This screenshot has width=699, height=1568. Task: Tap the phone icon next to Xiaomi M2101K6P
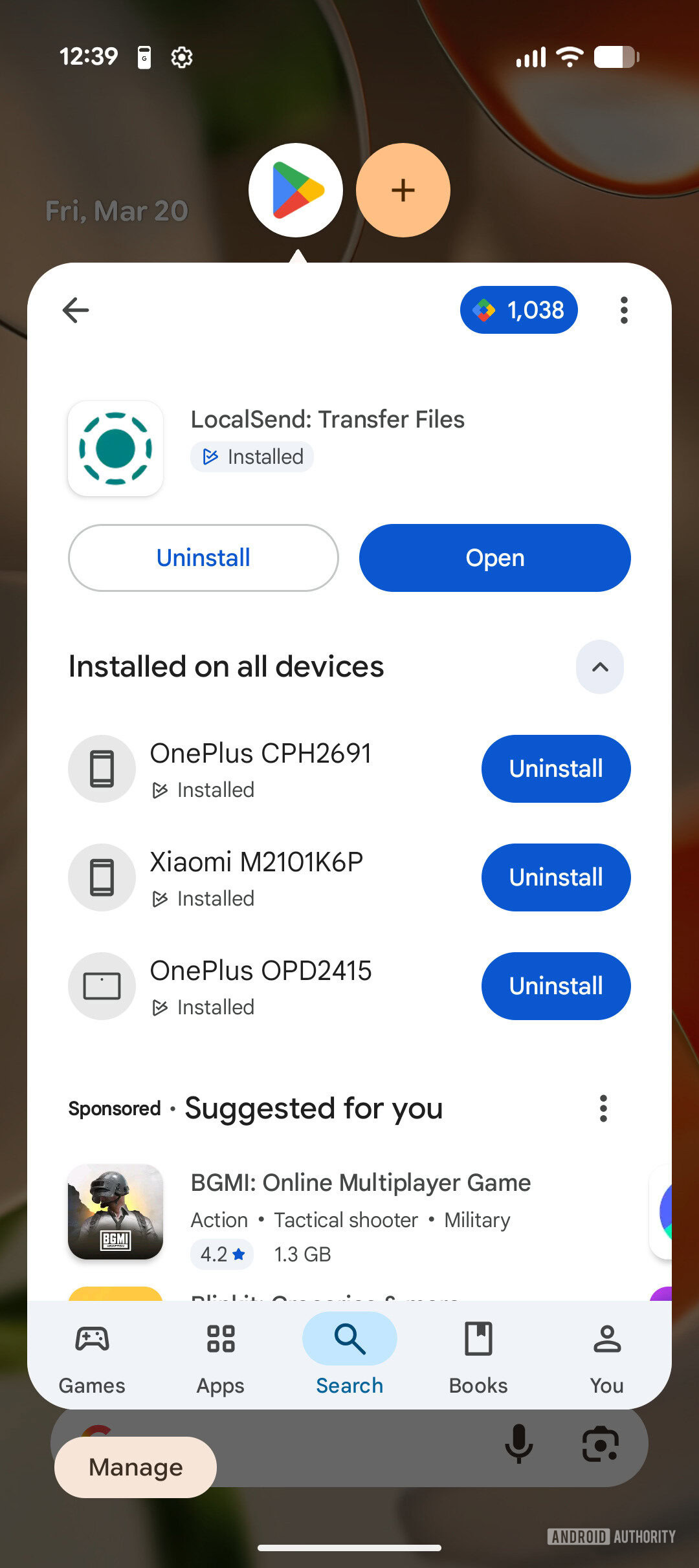[x=102, y=877]
